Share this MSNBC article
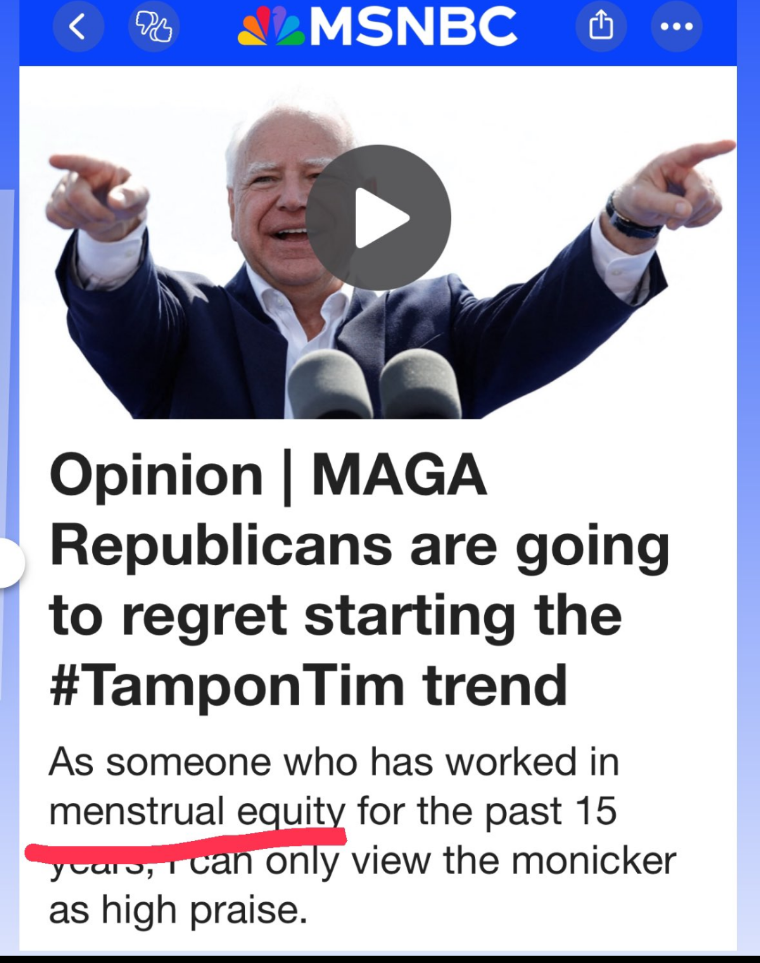Screen dimensions: 760x963 (601, 28)
